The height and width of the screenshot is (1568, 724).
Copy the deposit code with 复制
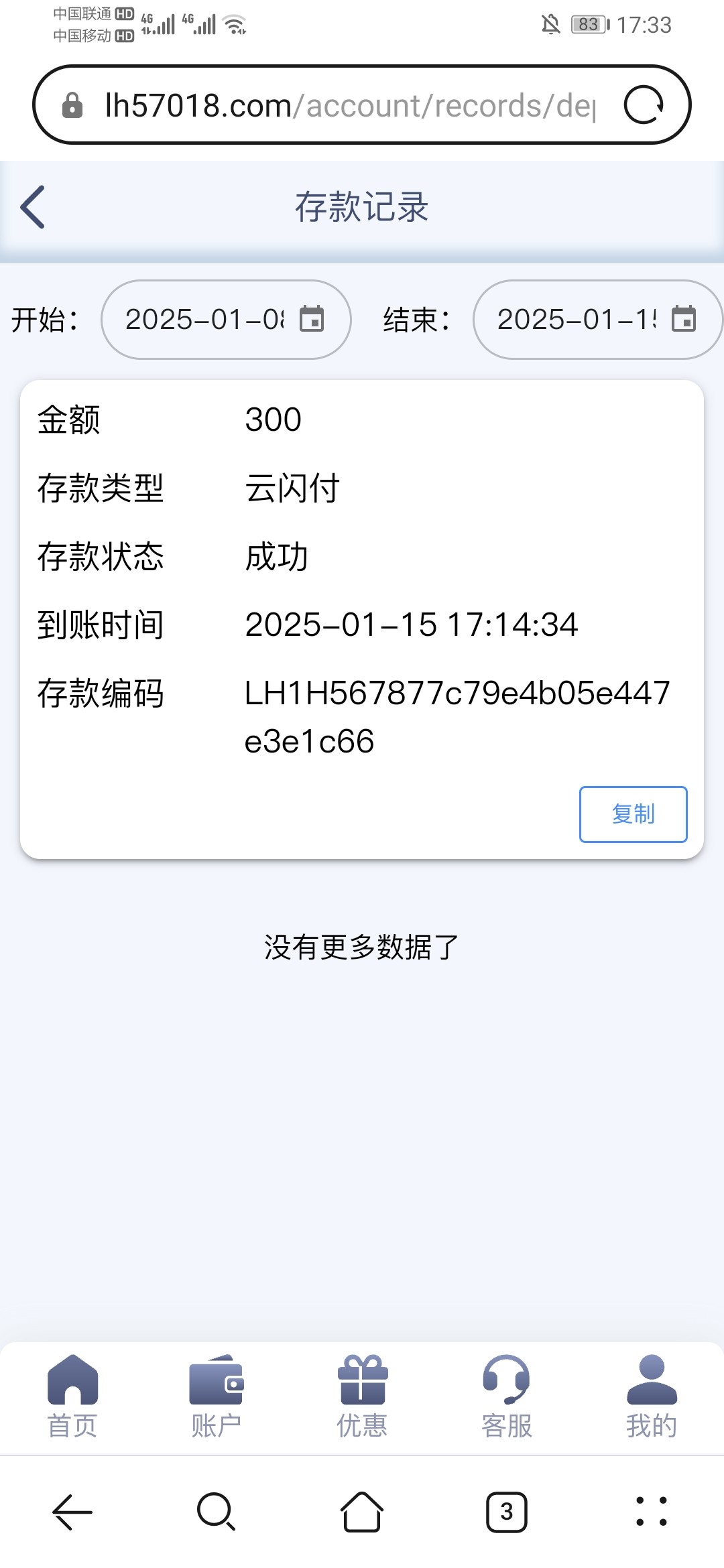tap(633, 814)
